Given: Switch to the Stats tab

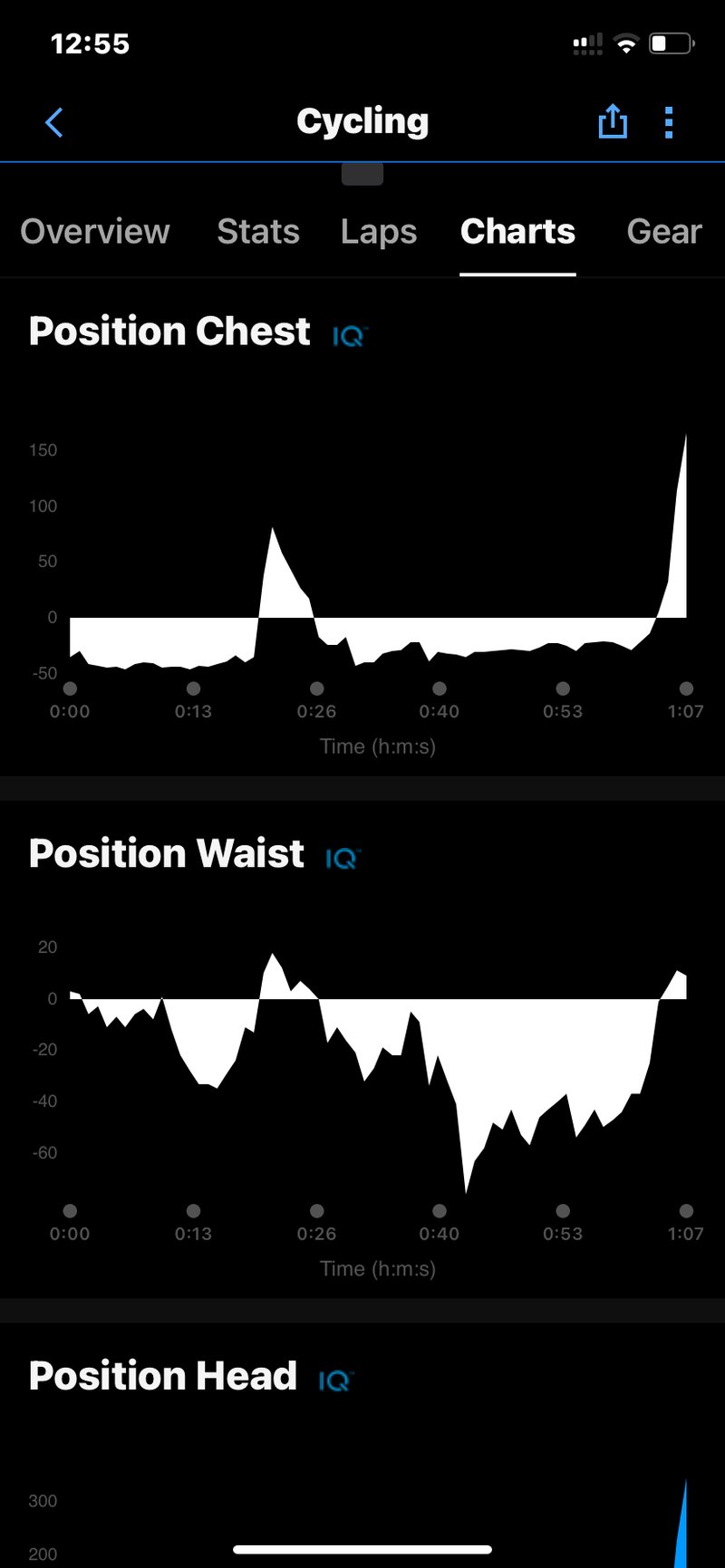Looking at the screenshot, I should click(x=258, y=232).
